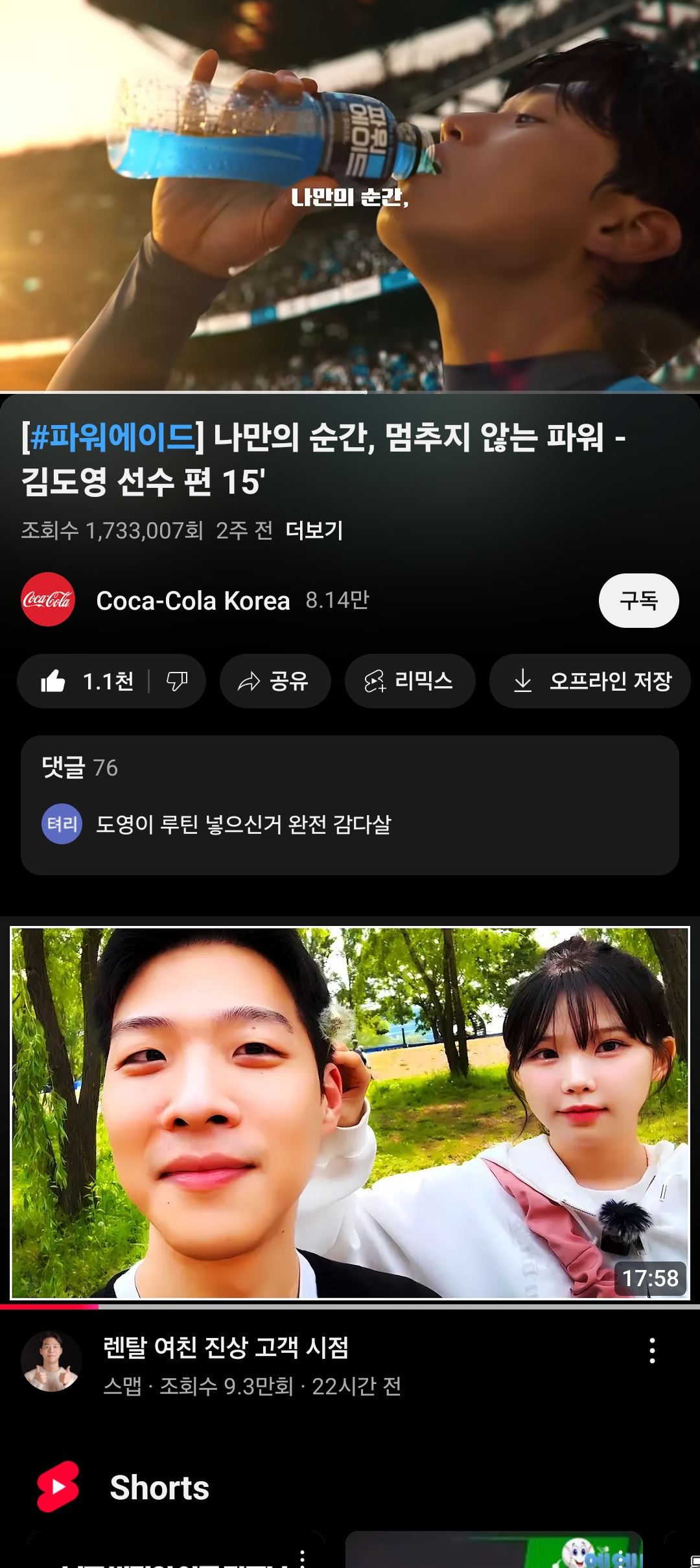The width and height of the screenshot is (700, 1568).
Task: Tap the Powerade video player
Action: 350,194
